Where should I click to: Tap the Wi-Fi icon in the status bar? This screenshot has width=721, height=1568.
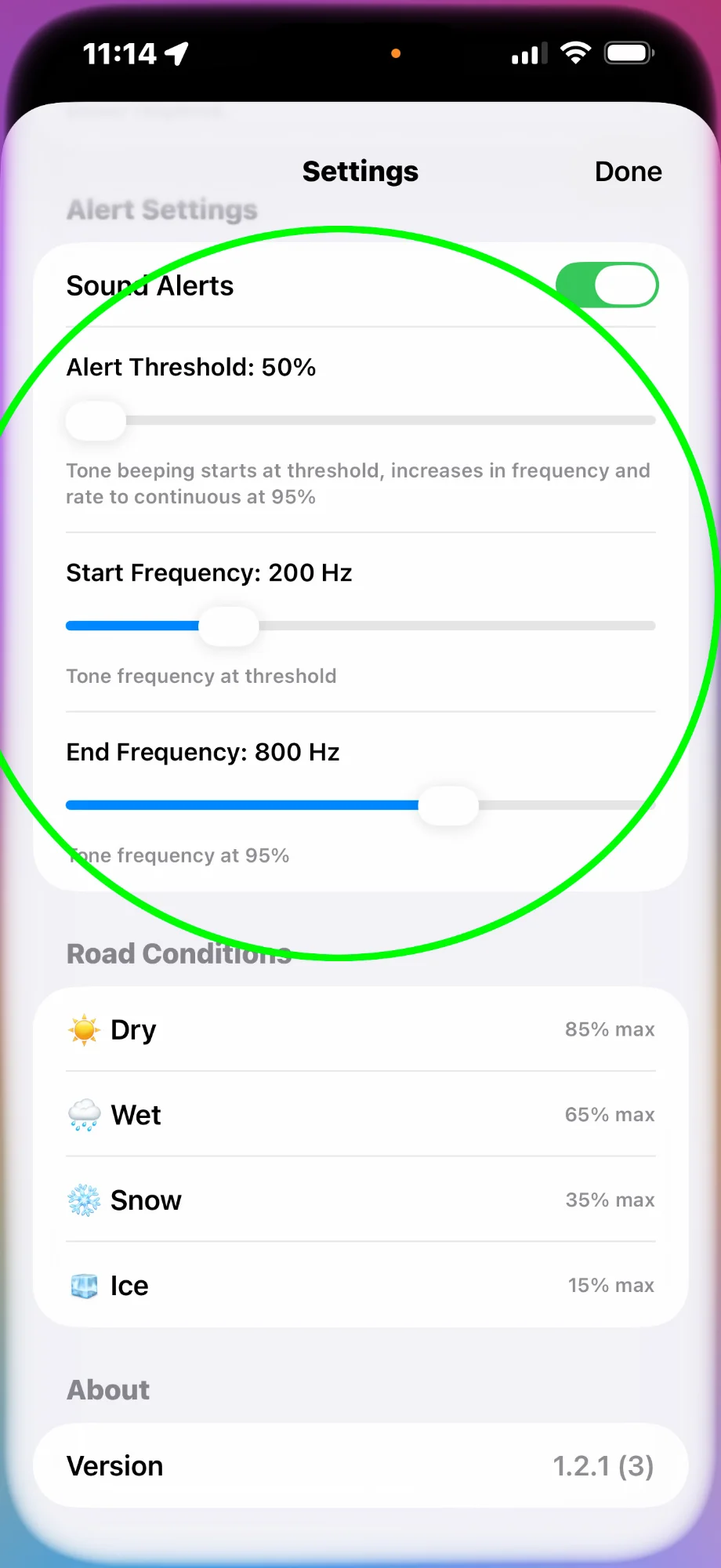pyautogui.click(x=575, y=52)
